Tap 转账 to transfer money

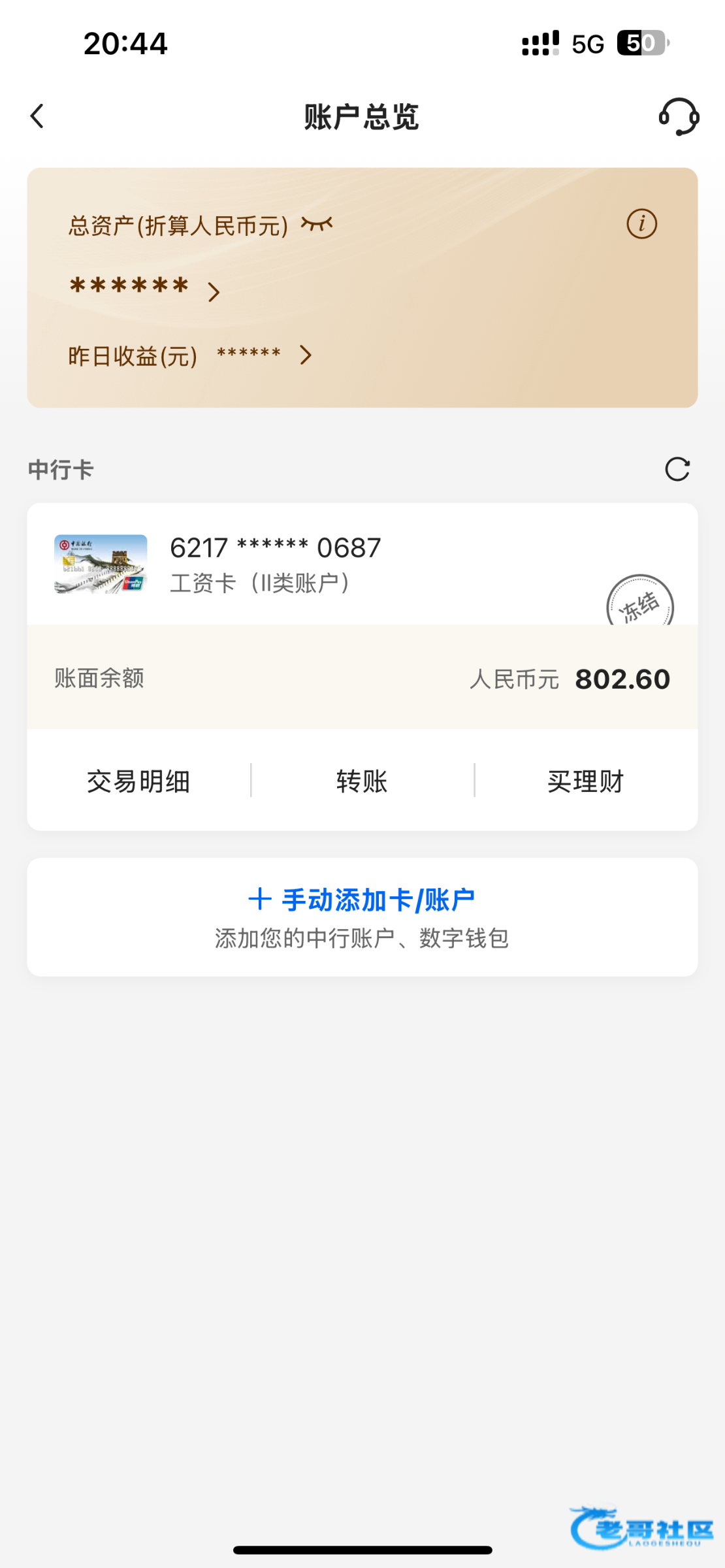pos(362,781)
